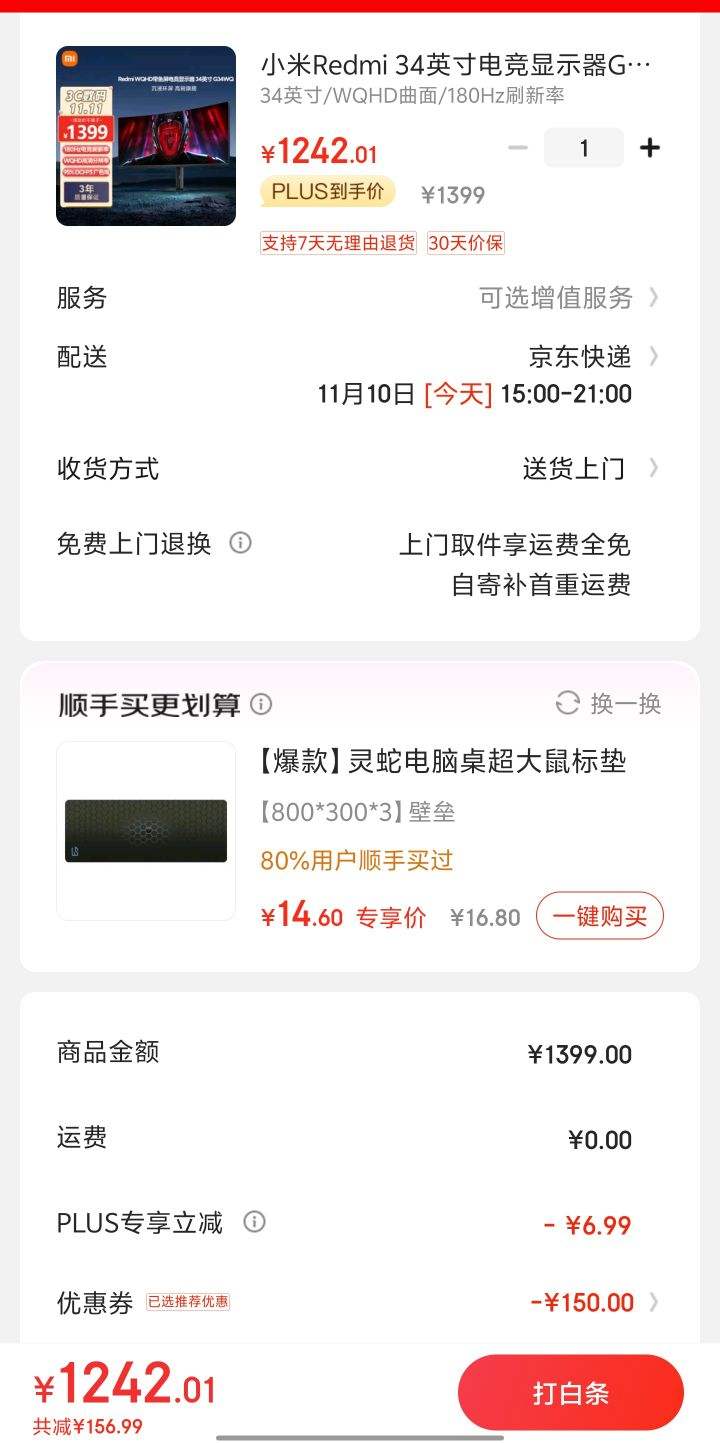Buy the mouse pad with 一键购买
The image size is (720, 1443).
(x=599, y=916)
